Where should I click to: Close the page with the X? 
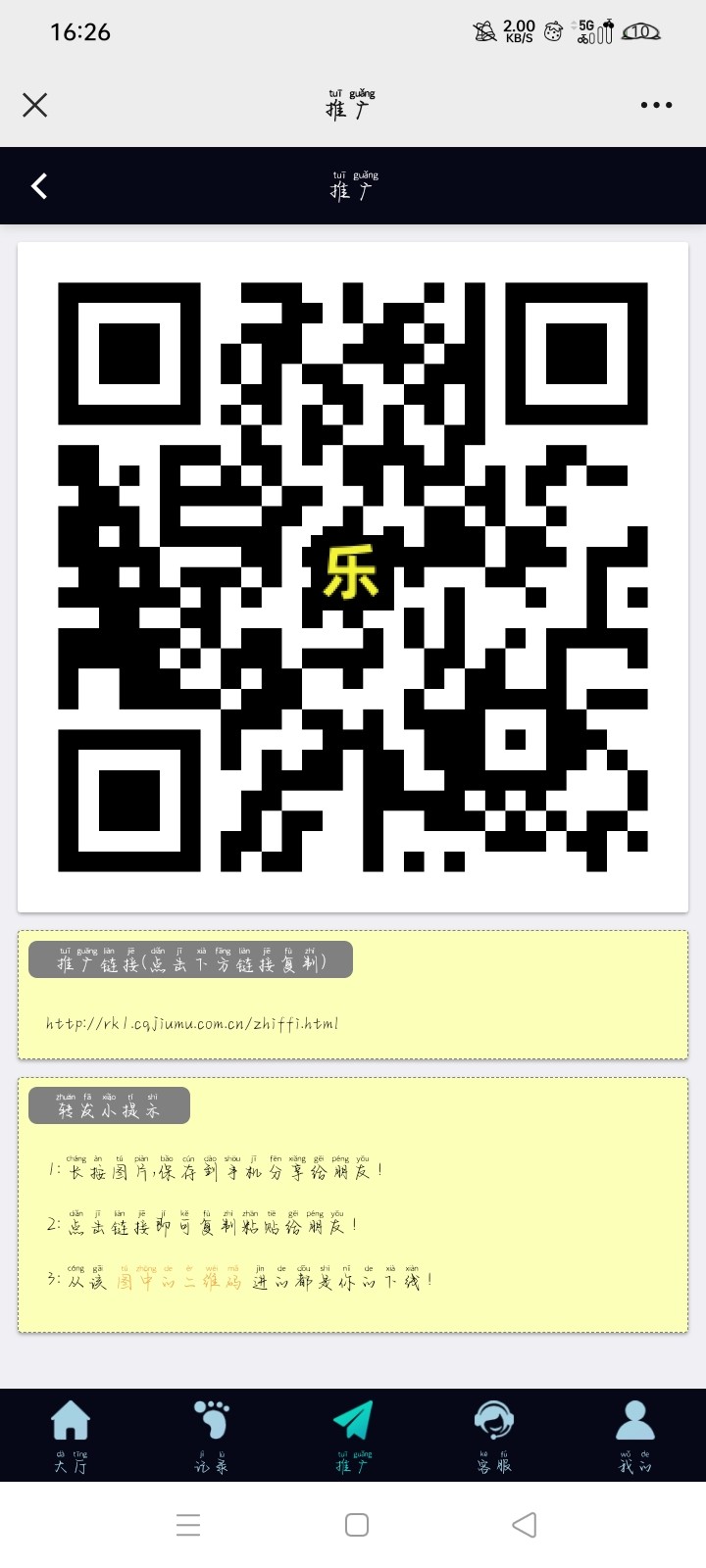34,105
